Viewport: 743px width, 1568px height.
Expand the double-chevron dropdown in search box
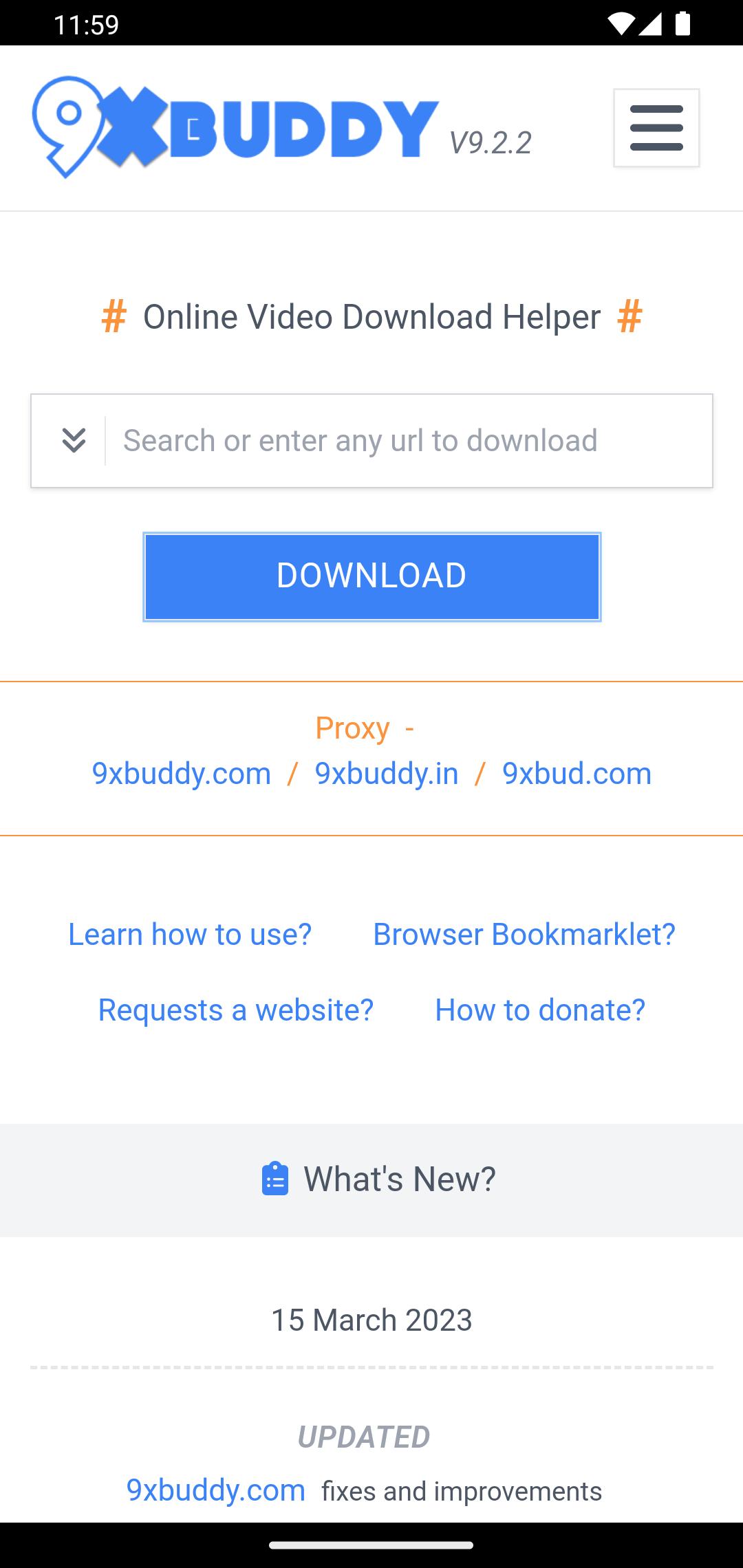coord(74,440)
